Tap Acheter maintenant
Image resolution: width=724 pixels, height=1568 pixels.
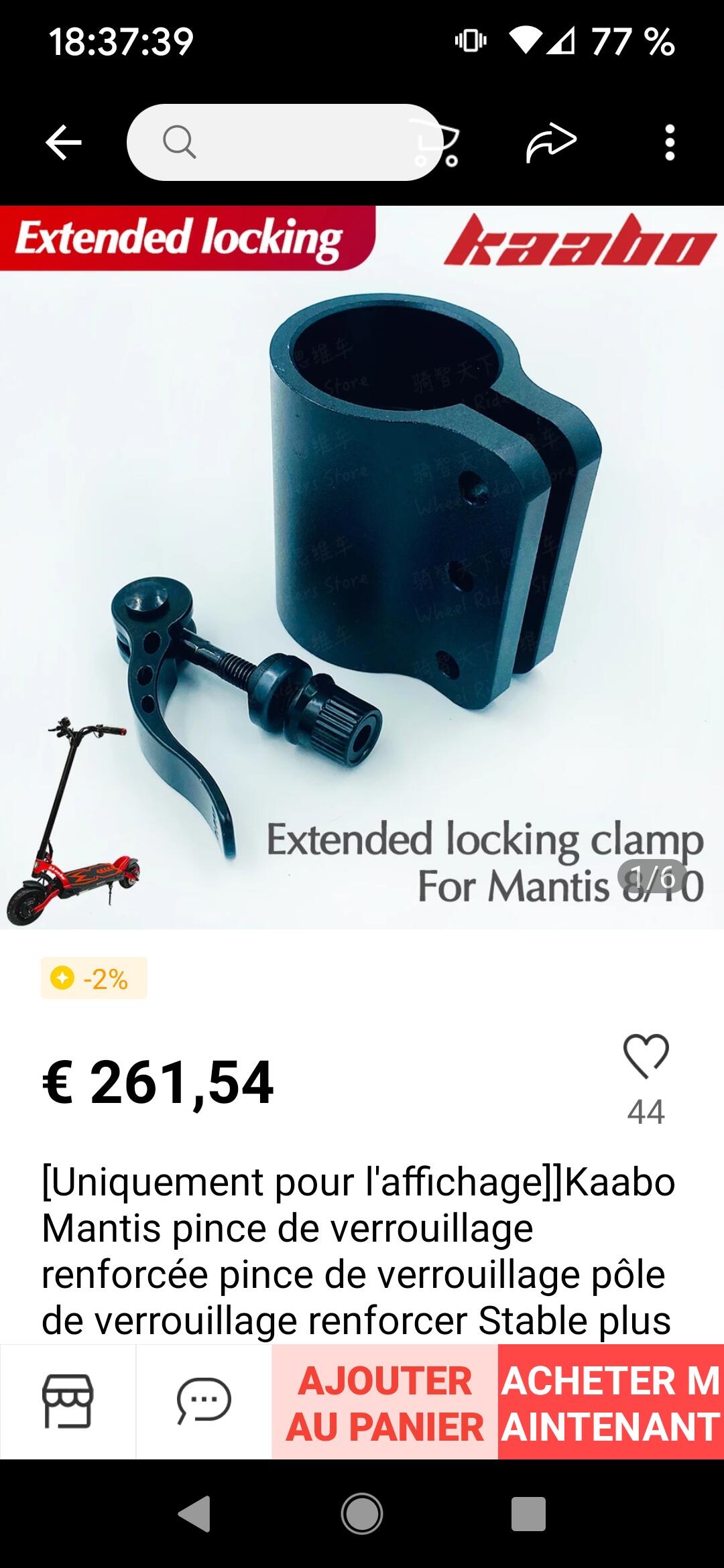(x=611, y=1402)
